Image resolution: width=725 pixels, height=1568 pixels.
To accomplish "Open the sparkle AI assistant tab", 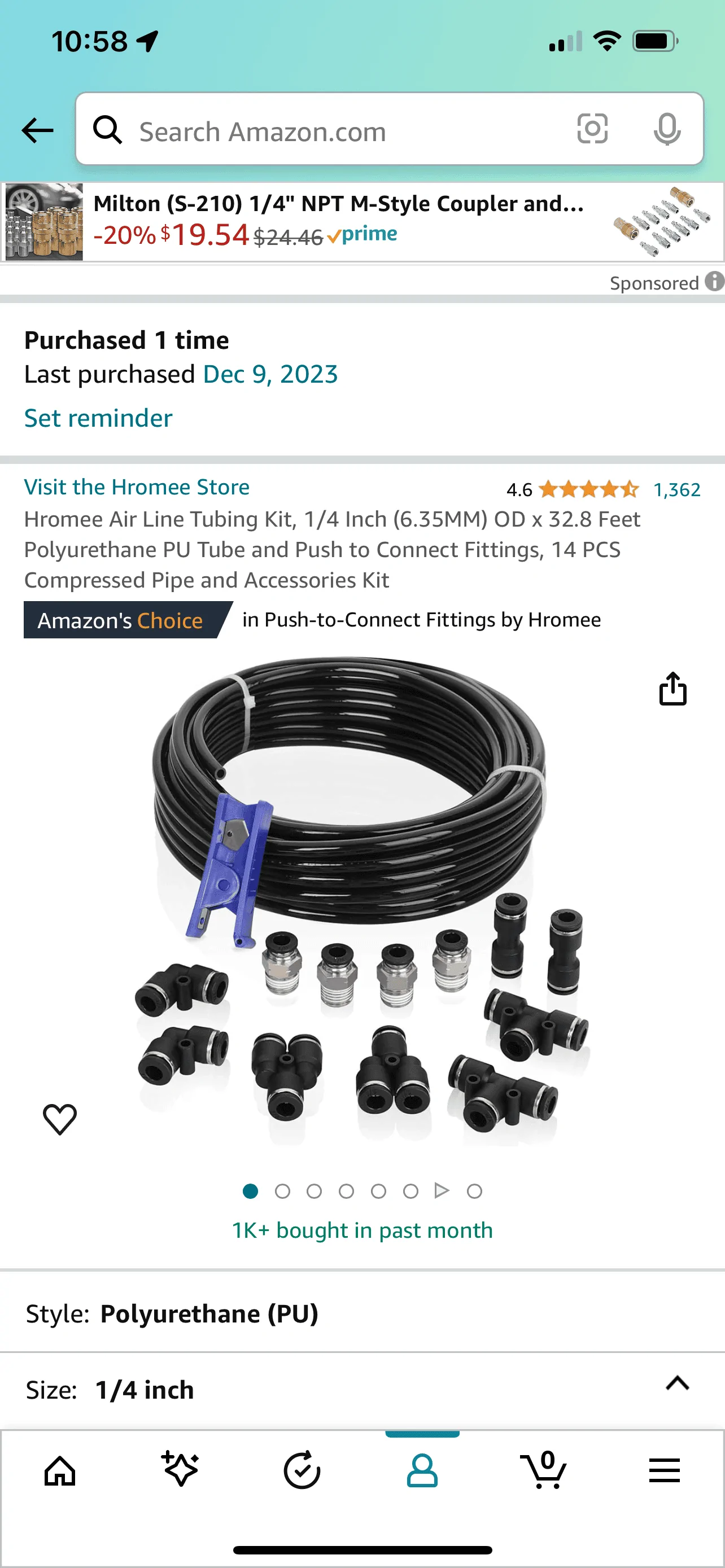I will tap(180, 1468).
